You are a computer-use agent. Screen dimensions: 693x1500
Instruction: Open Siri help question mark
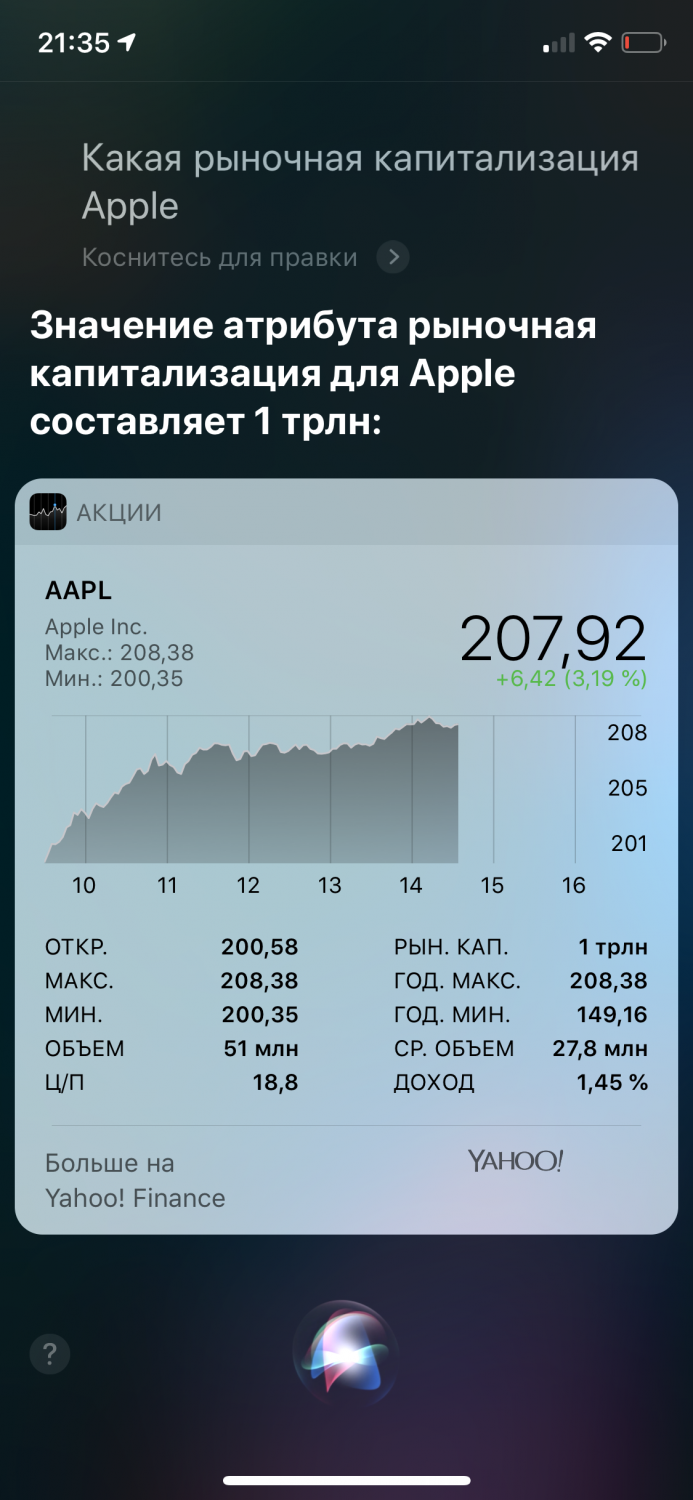coord(50,1355)
